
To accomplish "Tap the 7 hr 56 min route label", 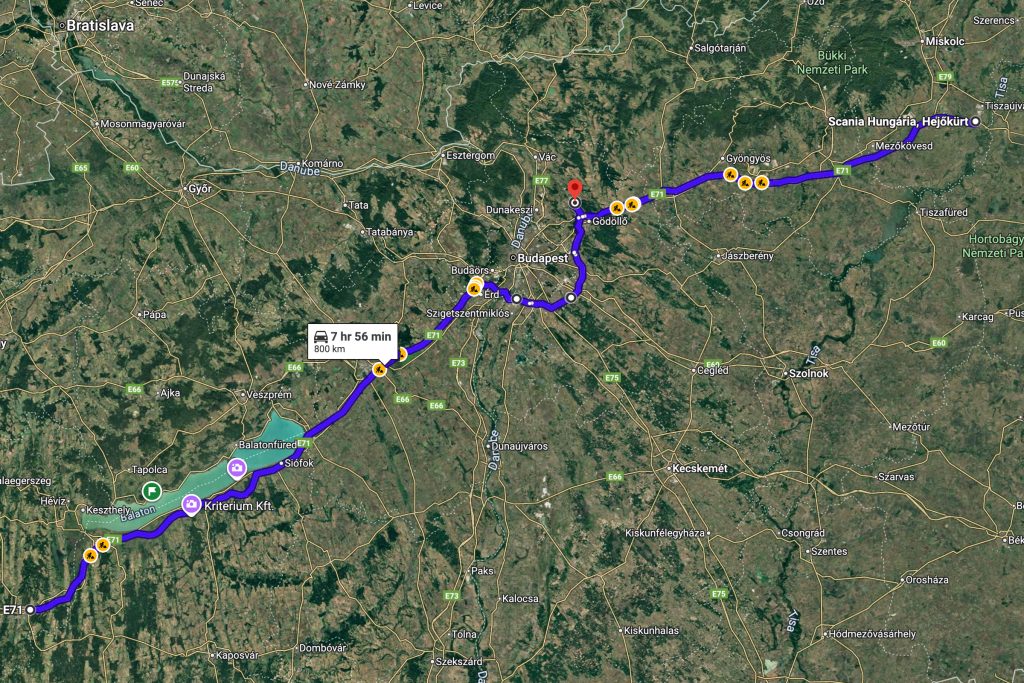I will [352, 341].
